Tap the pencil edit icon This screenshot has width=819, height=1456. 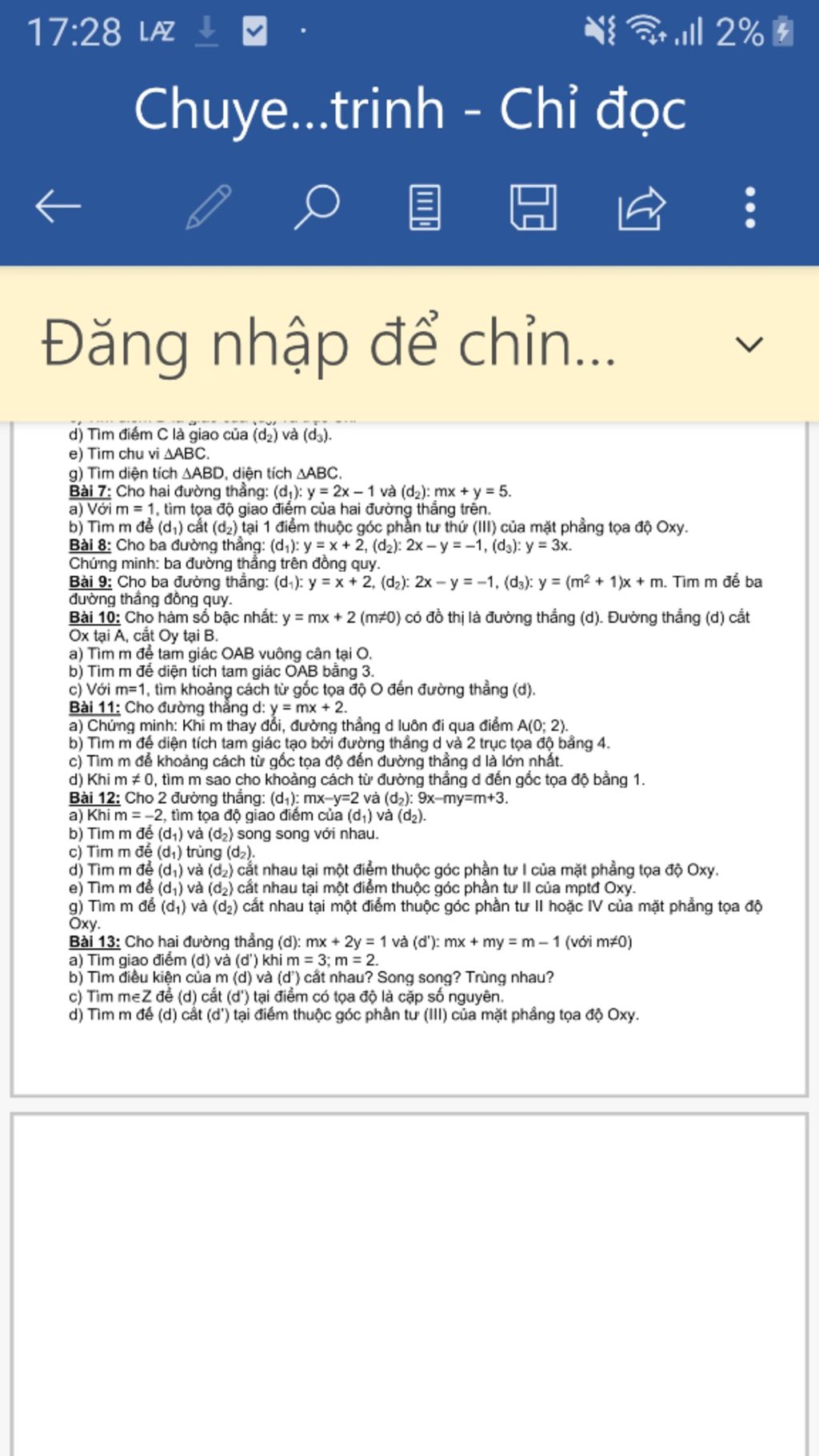(x=208, y=207)
